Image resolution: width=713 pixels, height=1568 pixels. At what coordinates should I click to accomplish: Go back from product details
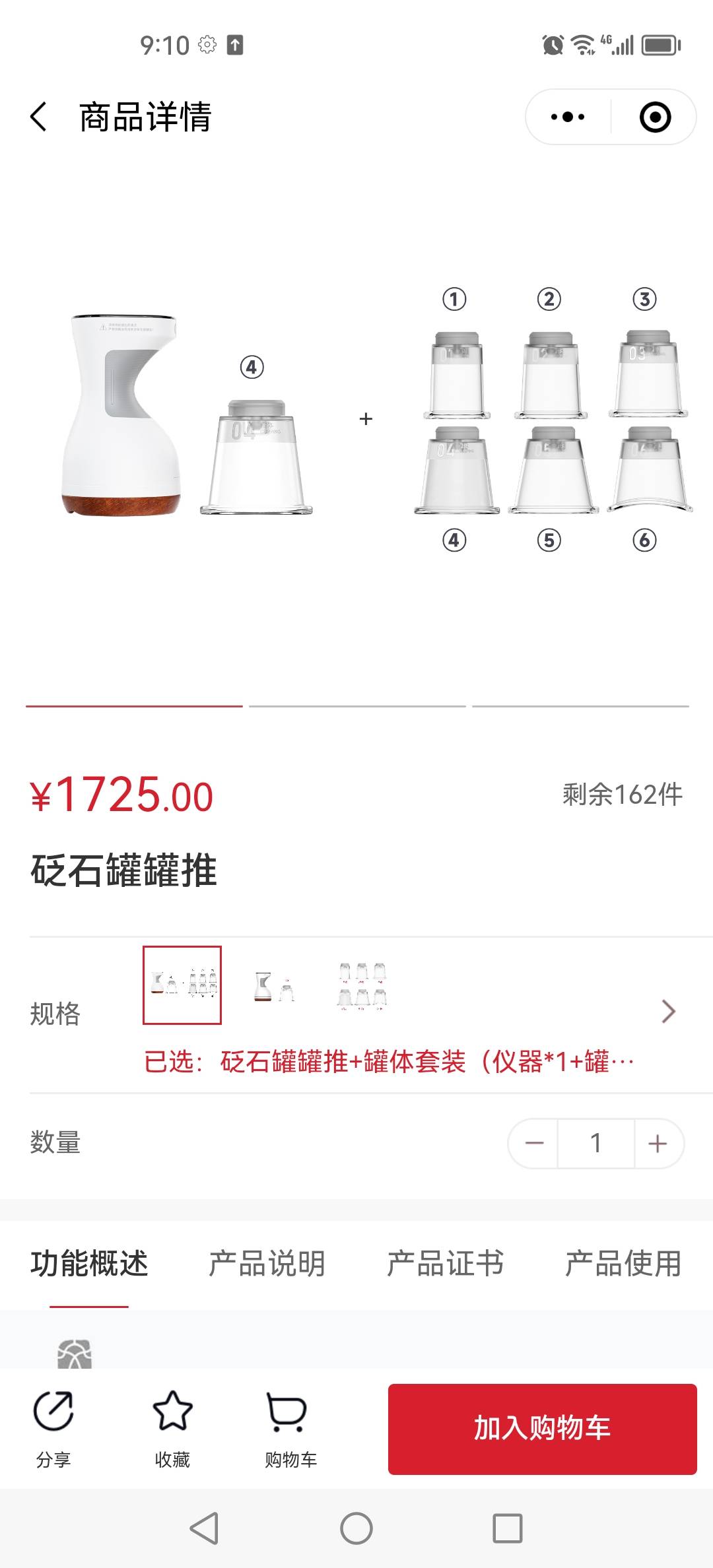coord(40,117)
